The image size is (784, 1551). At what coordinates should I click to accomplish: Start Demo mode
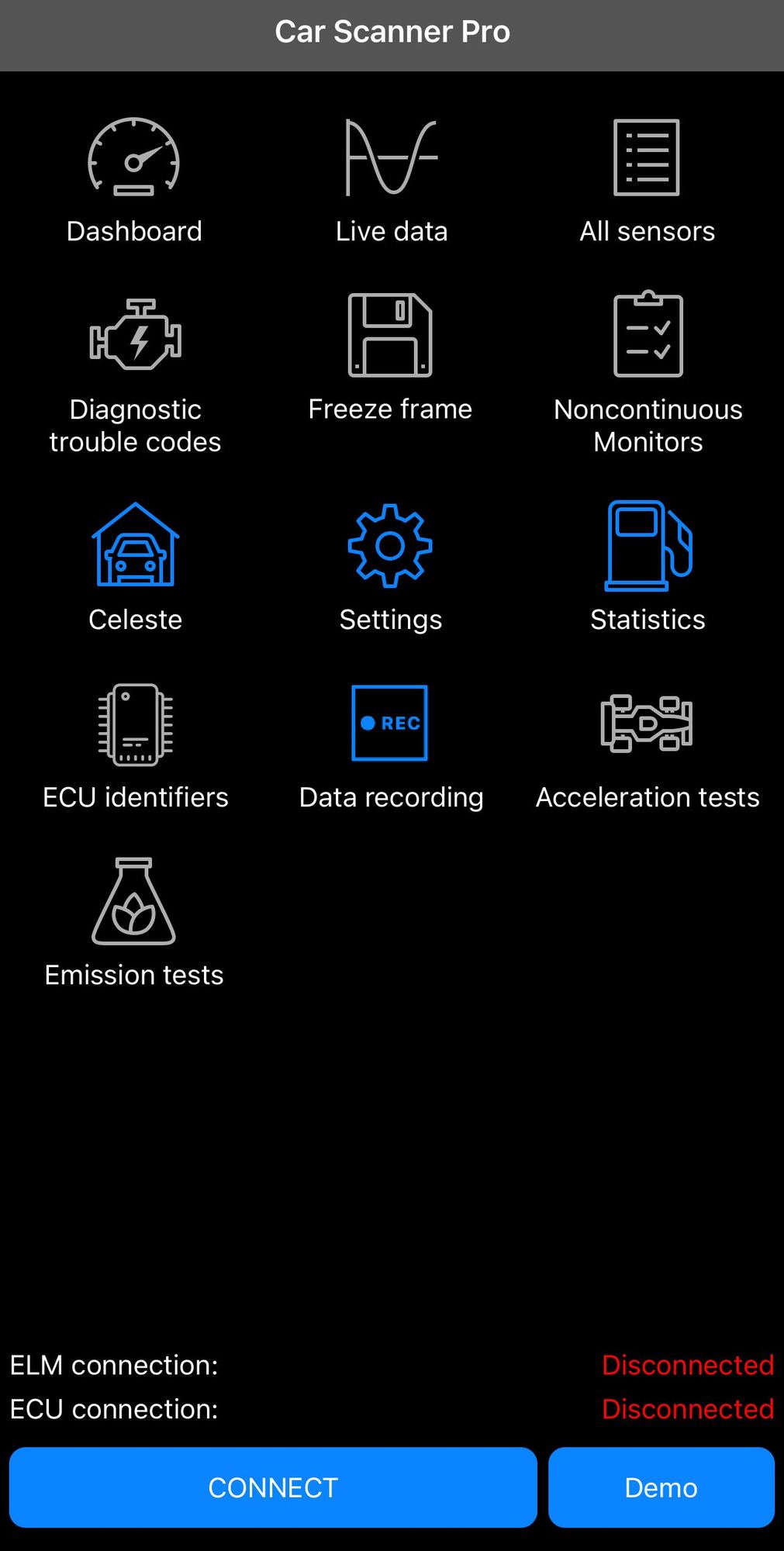click(661, 1487)
